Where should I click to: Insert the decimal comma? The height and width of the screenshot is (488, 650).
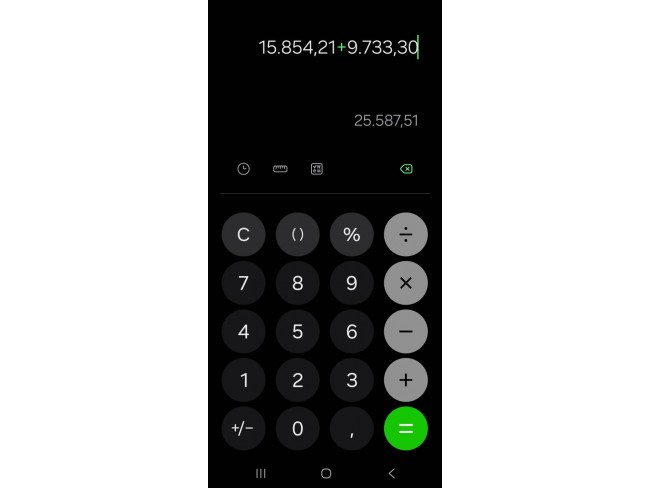(351, 429)
